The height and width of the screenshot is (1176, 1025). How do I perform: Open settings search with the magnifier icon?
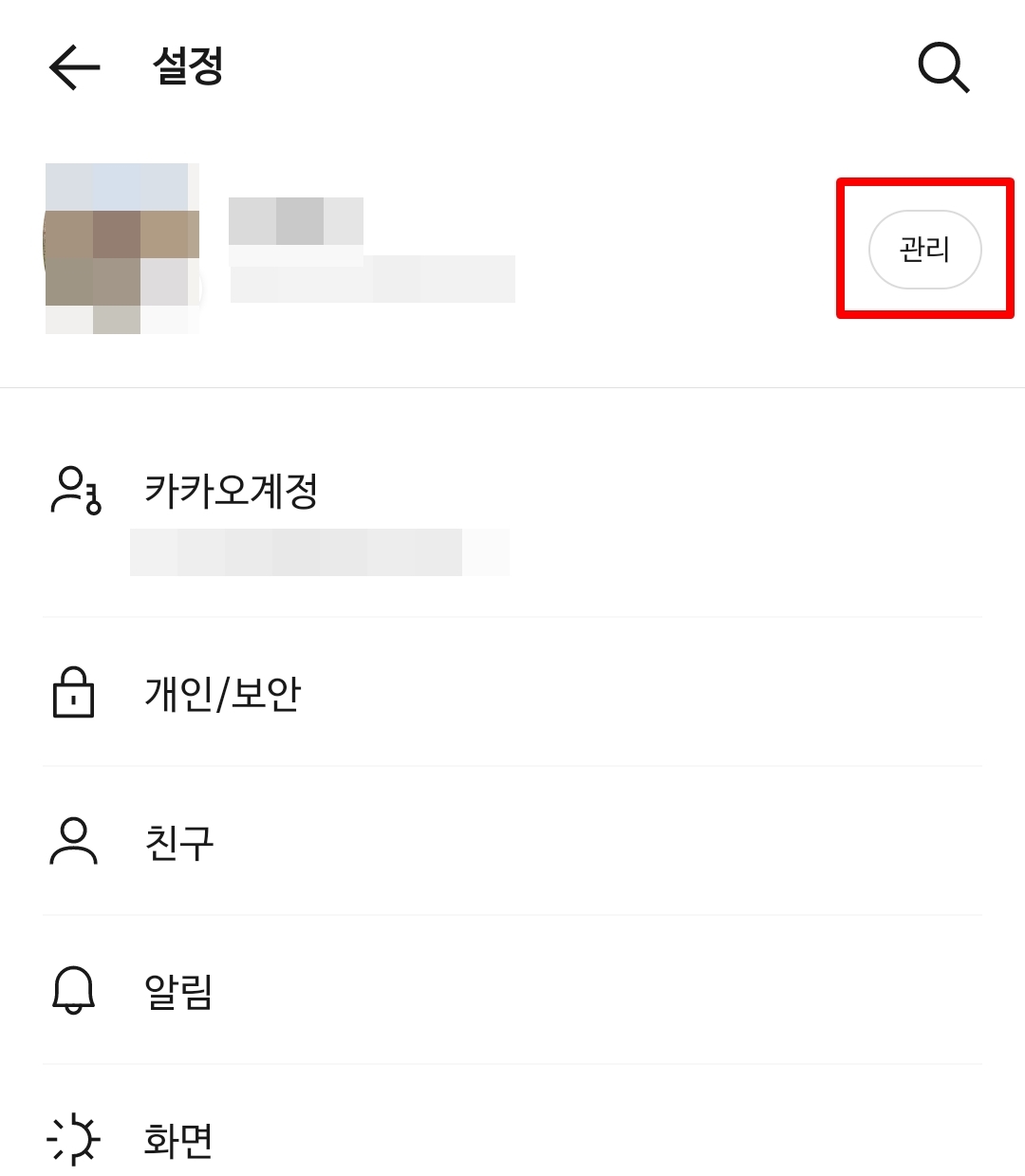coord(942,68)
